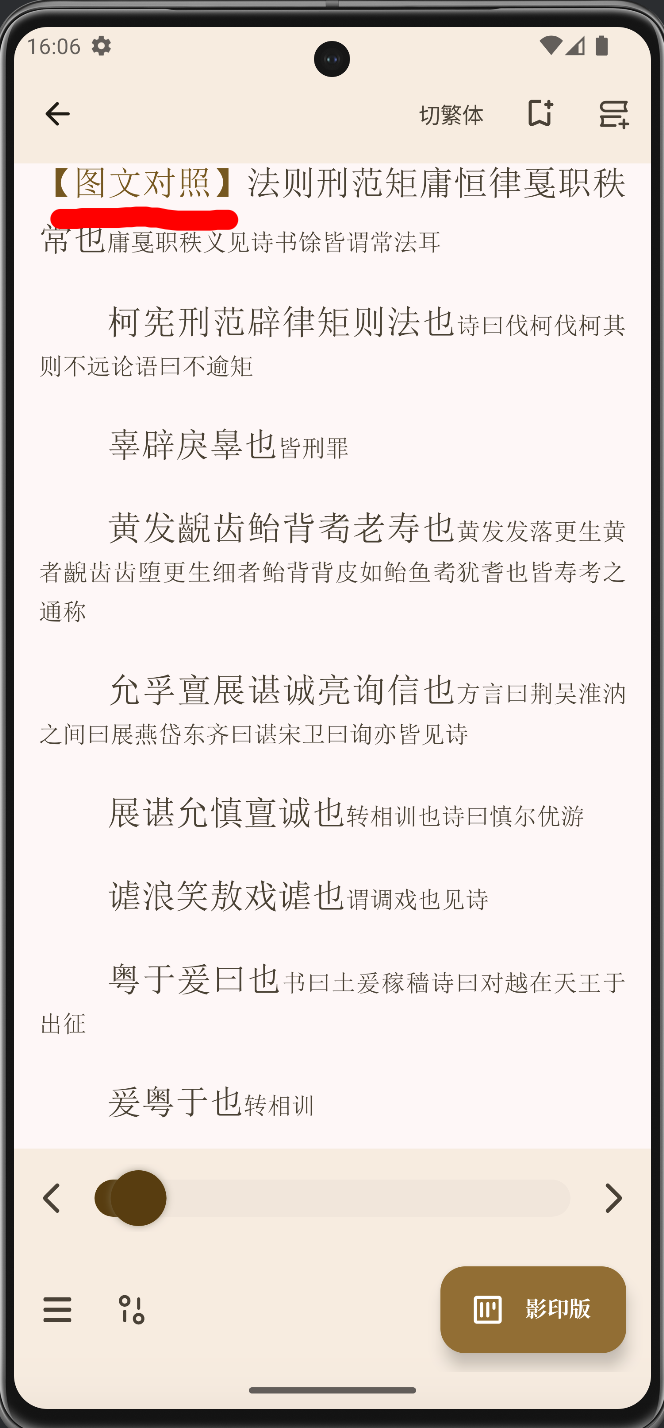
Task: Go back using the top arrow
Action: (x=58, y=114)
